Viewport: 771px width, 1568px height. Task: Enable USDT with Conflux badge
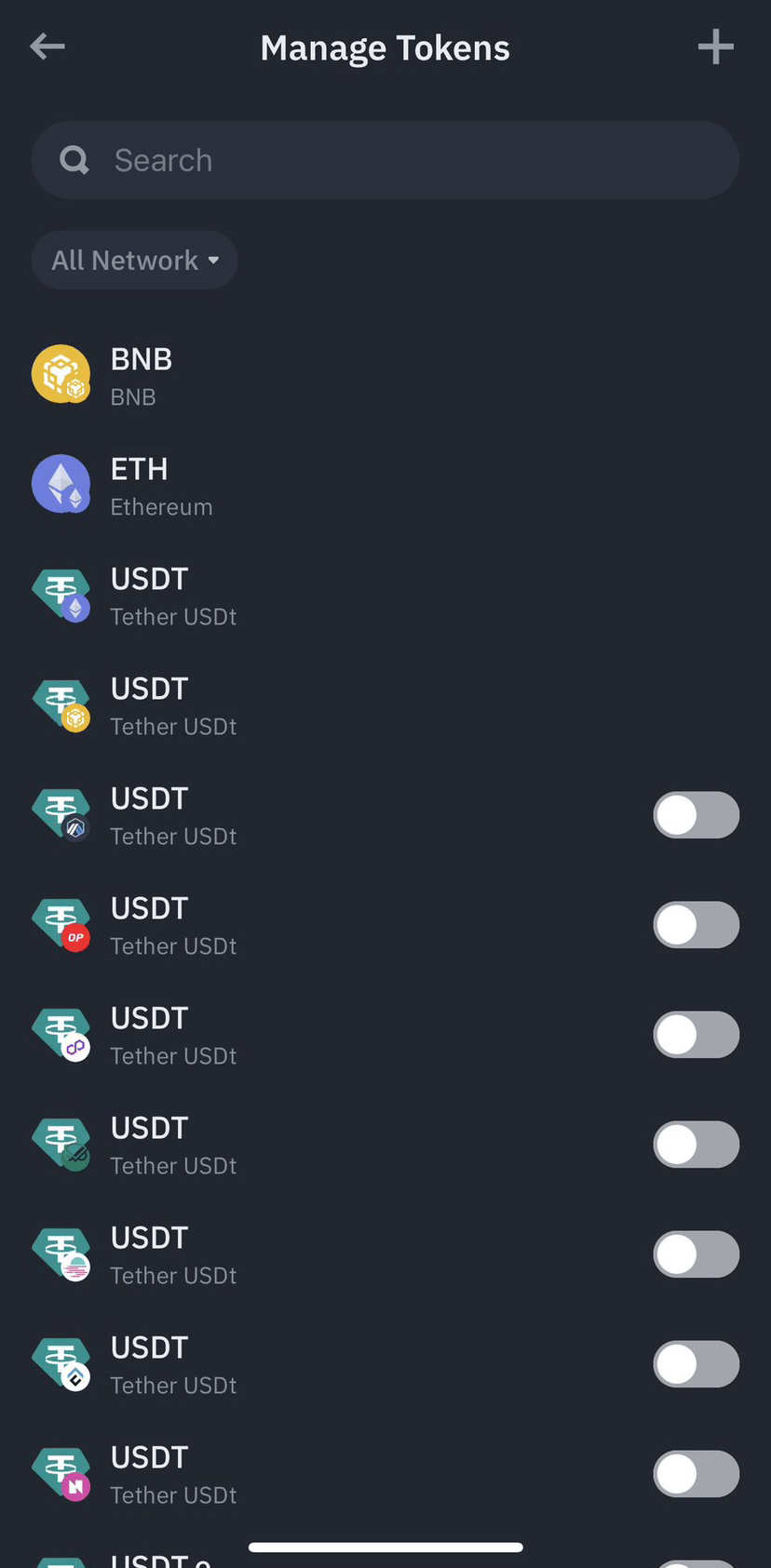pyautogui.click(x=696, y=1364)
